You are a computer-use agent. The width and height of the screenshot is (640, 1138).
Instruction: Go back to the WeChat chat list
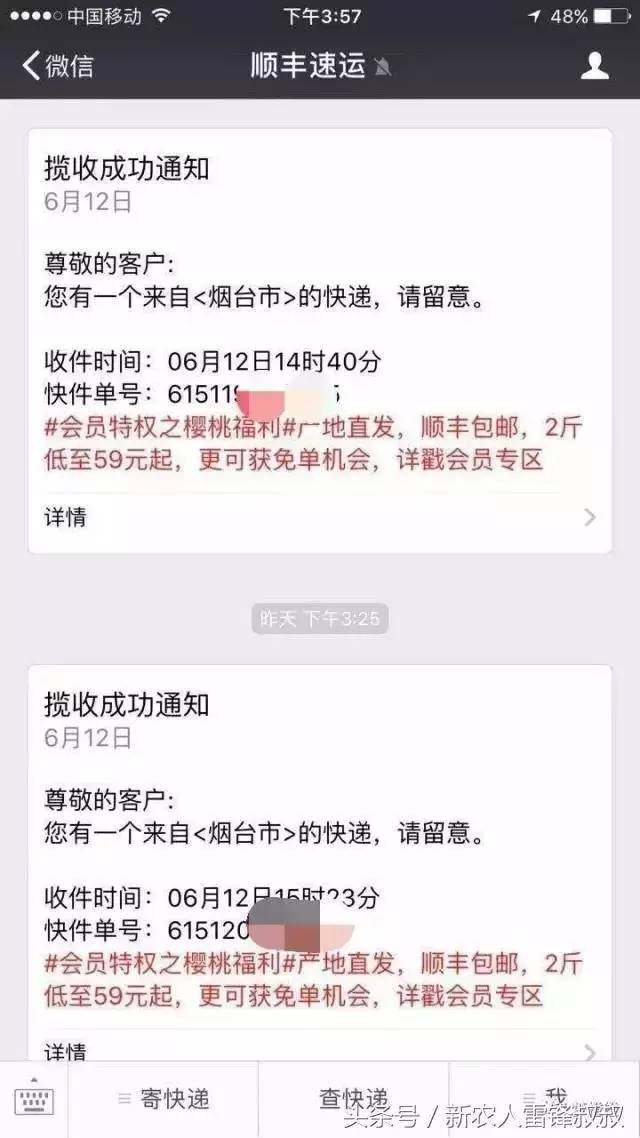pos(57,66)
